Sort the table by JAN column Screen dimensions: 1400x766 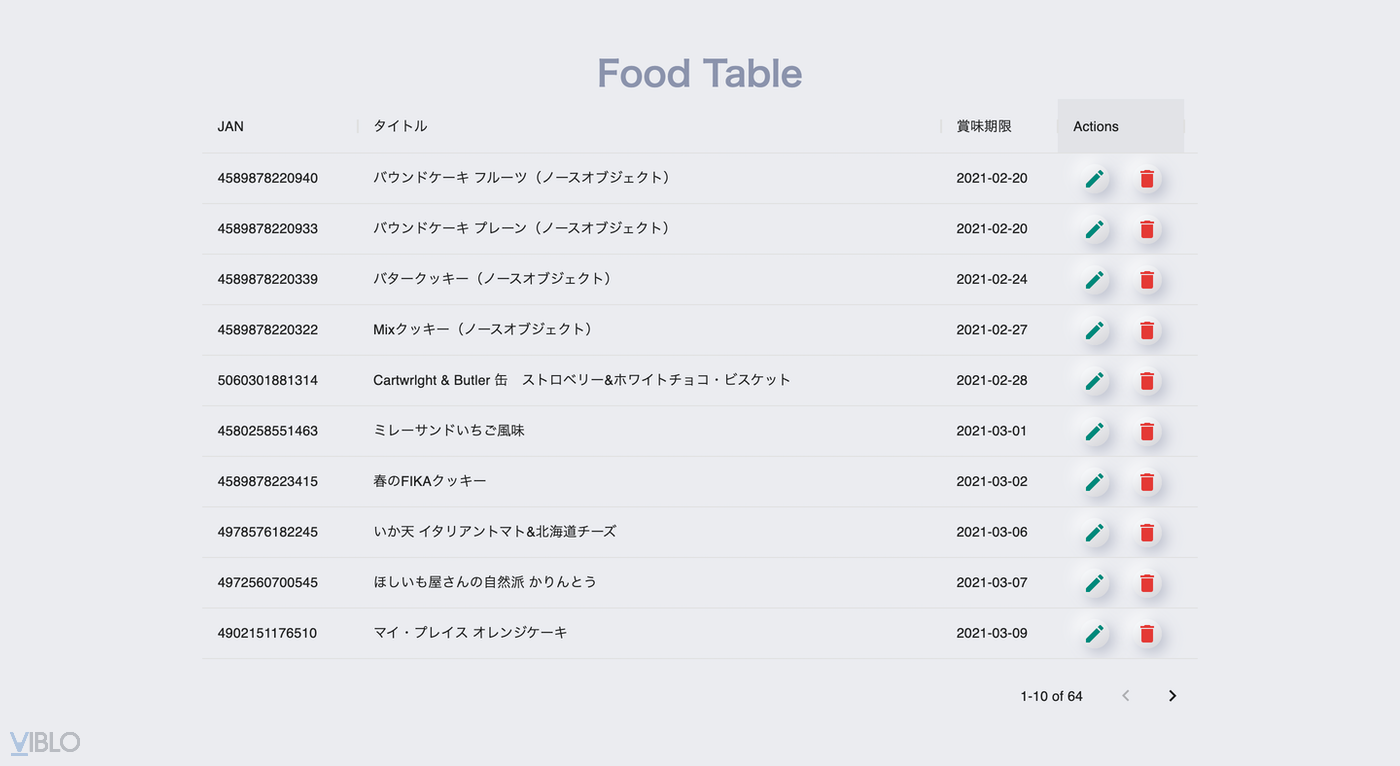click(231, 126)
